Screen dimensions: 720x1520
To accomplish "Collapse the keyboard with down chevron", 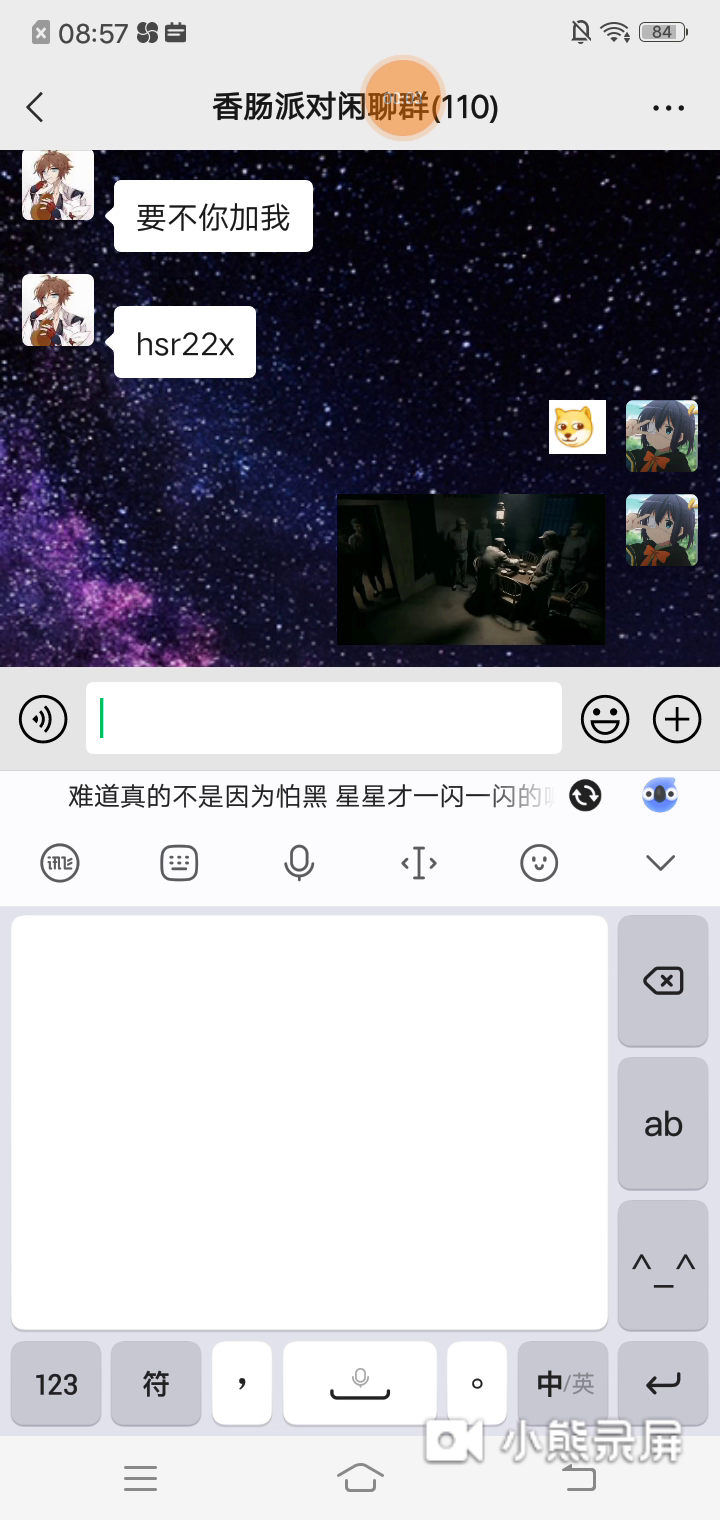I will coord(661,862).
